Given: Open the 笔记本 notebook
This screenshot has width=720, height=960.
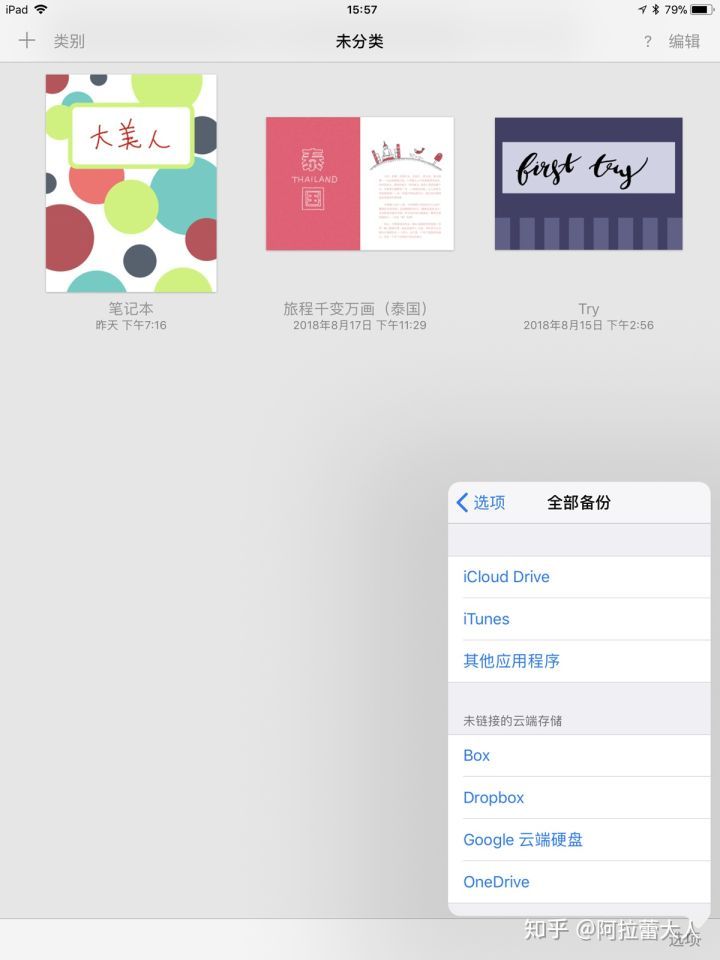Looking at the screenshot, I should [x=131, y=183].
